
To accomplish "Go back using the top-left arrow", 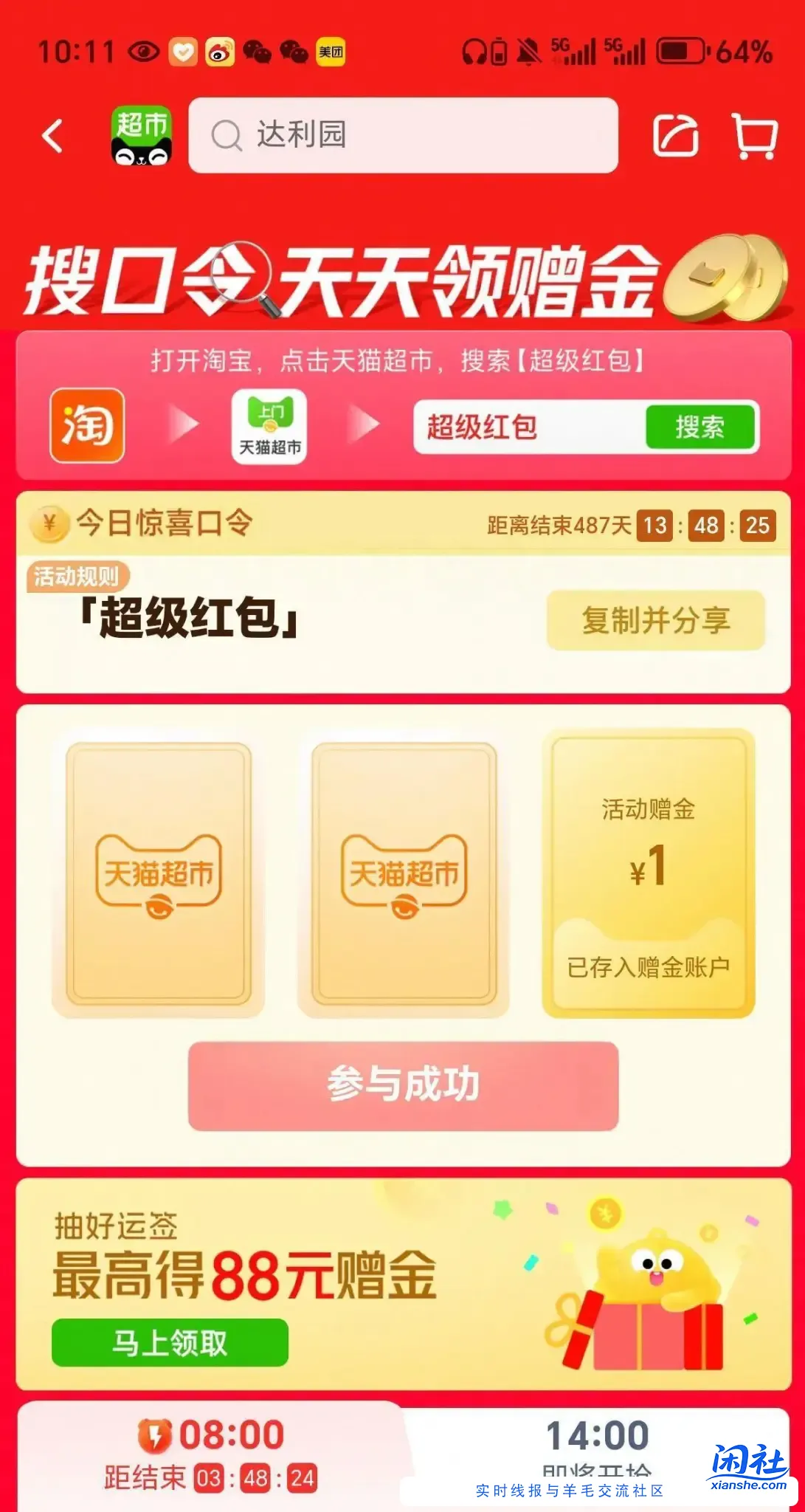I will [x=52, y=137].
